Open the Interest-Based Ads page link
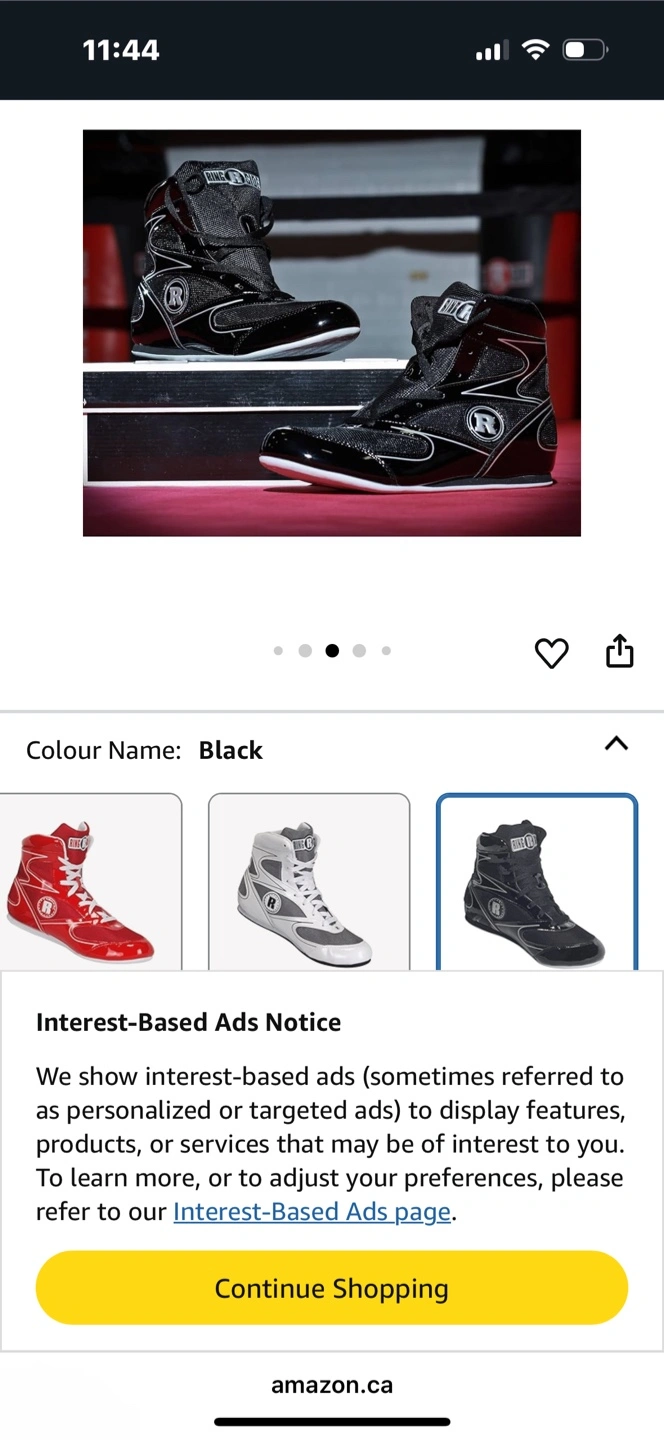 (x=312, y=1212)
